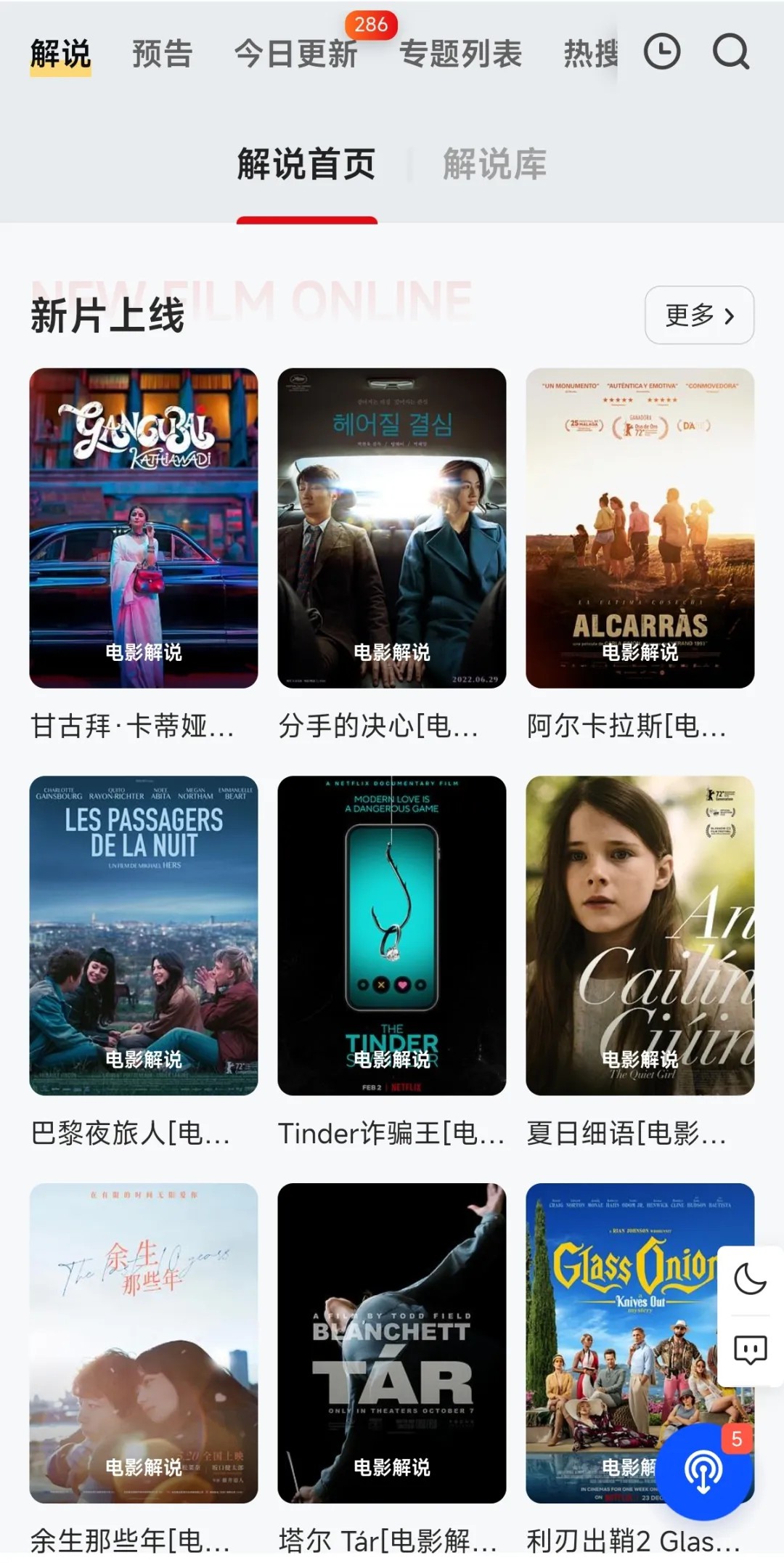Switch to the 热搜 tab
Viewport: 784px width, 1563px height.
[590, 54]
